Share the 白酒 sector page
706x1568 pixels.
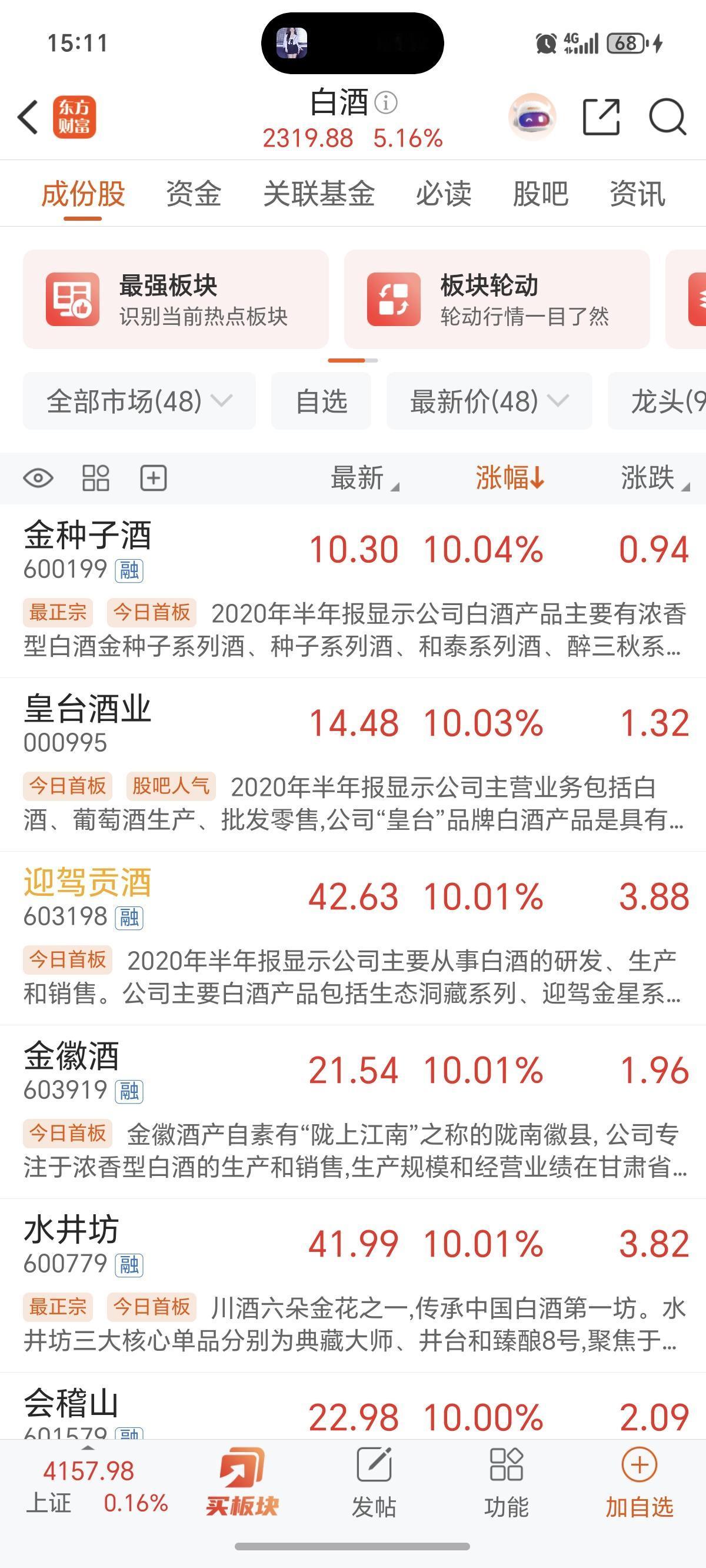click(x=601, y=117)
